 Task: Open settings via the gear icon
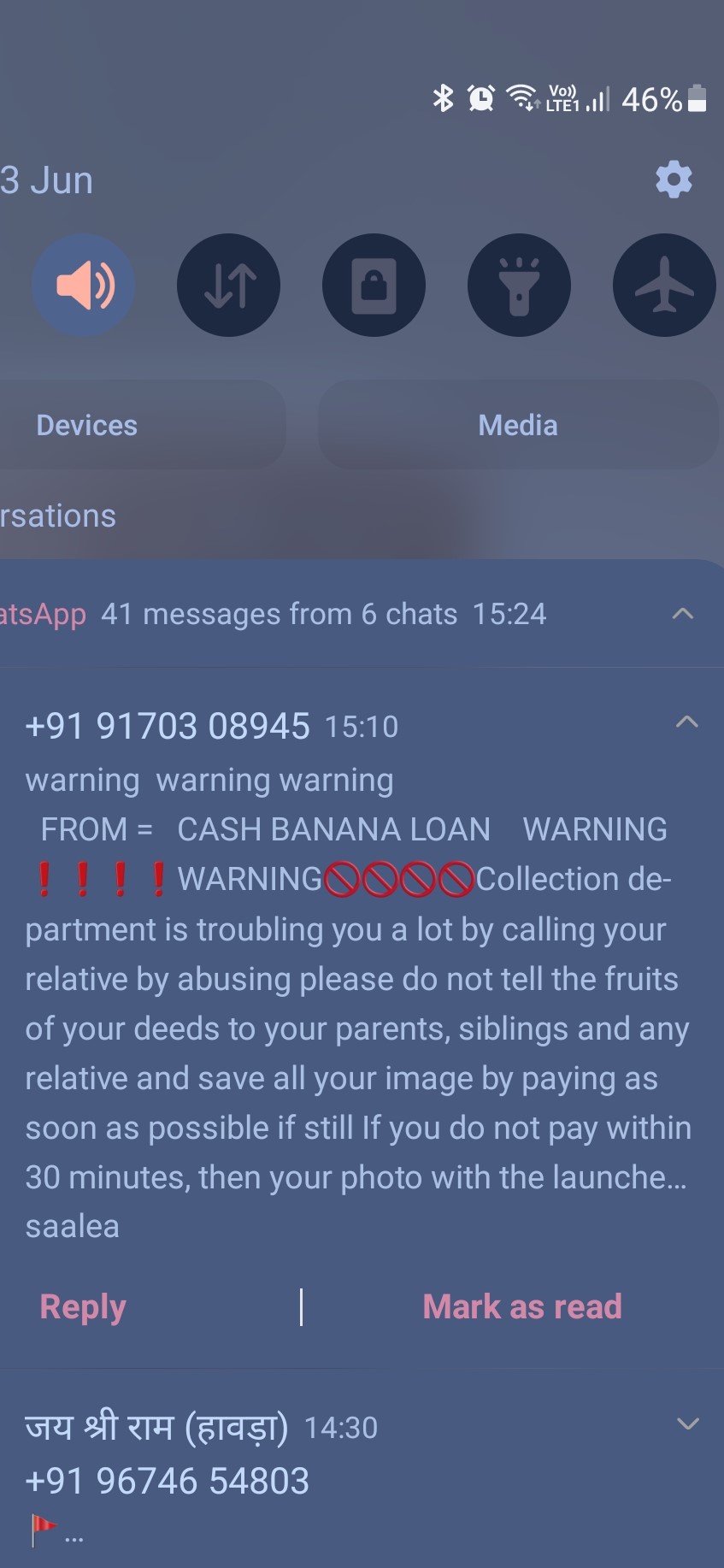[x=674, y=180]
